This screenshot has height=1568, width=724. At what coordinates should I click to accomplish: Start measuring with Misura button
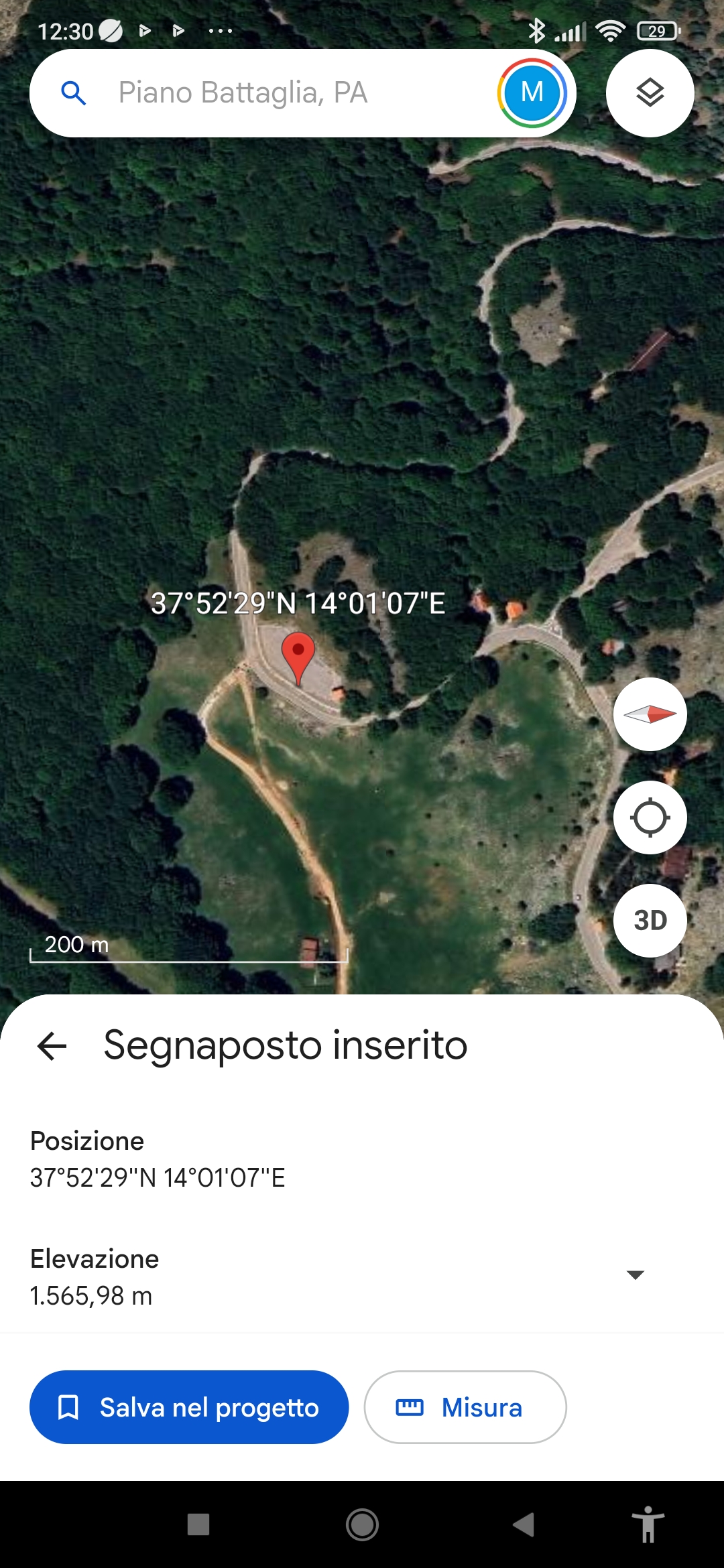click(x=465, y=1407)
